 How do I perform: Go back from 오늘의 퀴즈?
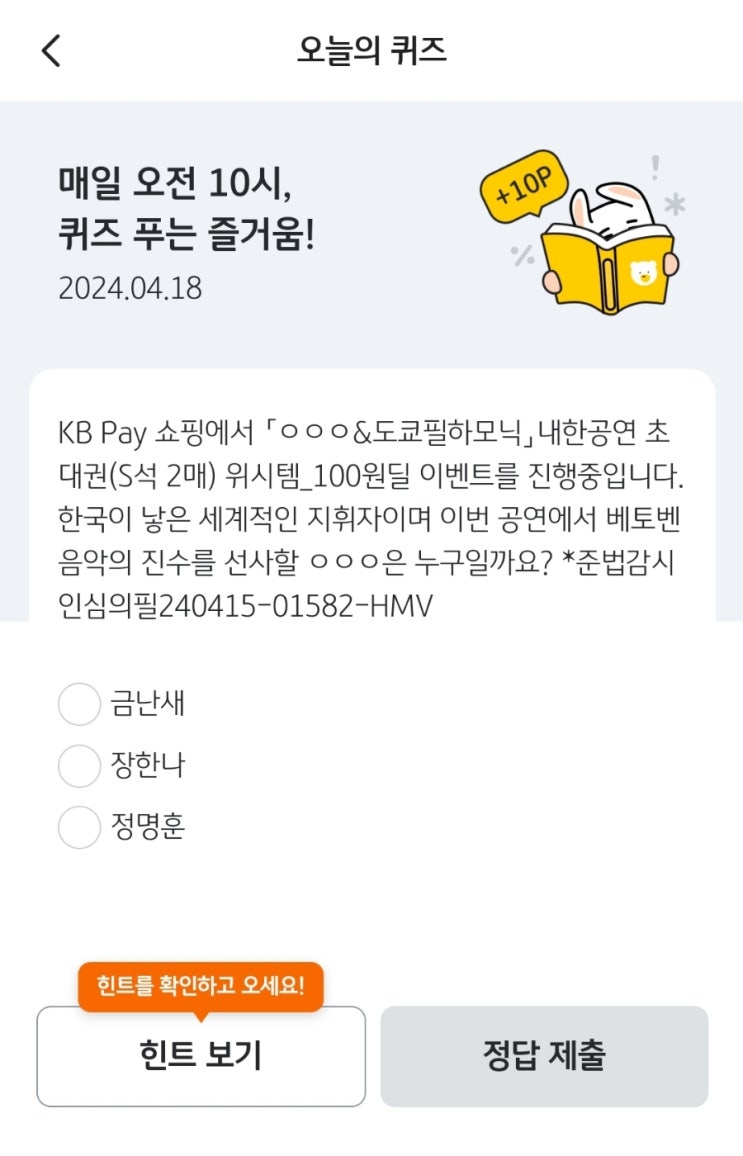52,50
